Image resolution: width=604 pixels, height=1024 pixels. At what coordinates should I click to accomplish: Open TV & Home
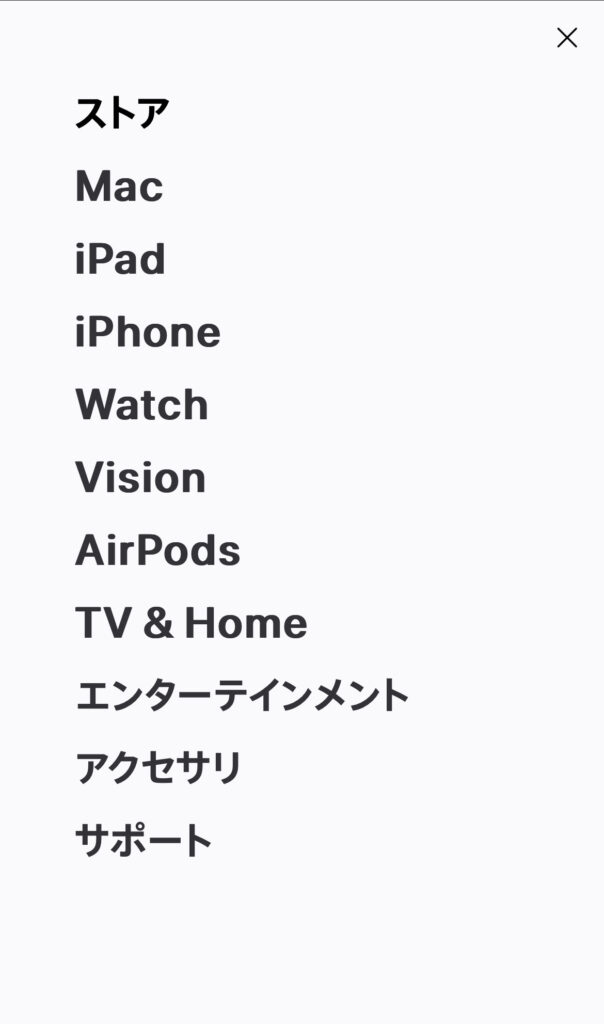191,624
